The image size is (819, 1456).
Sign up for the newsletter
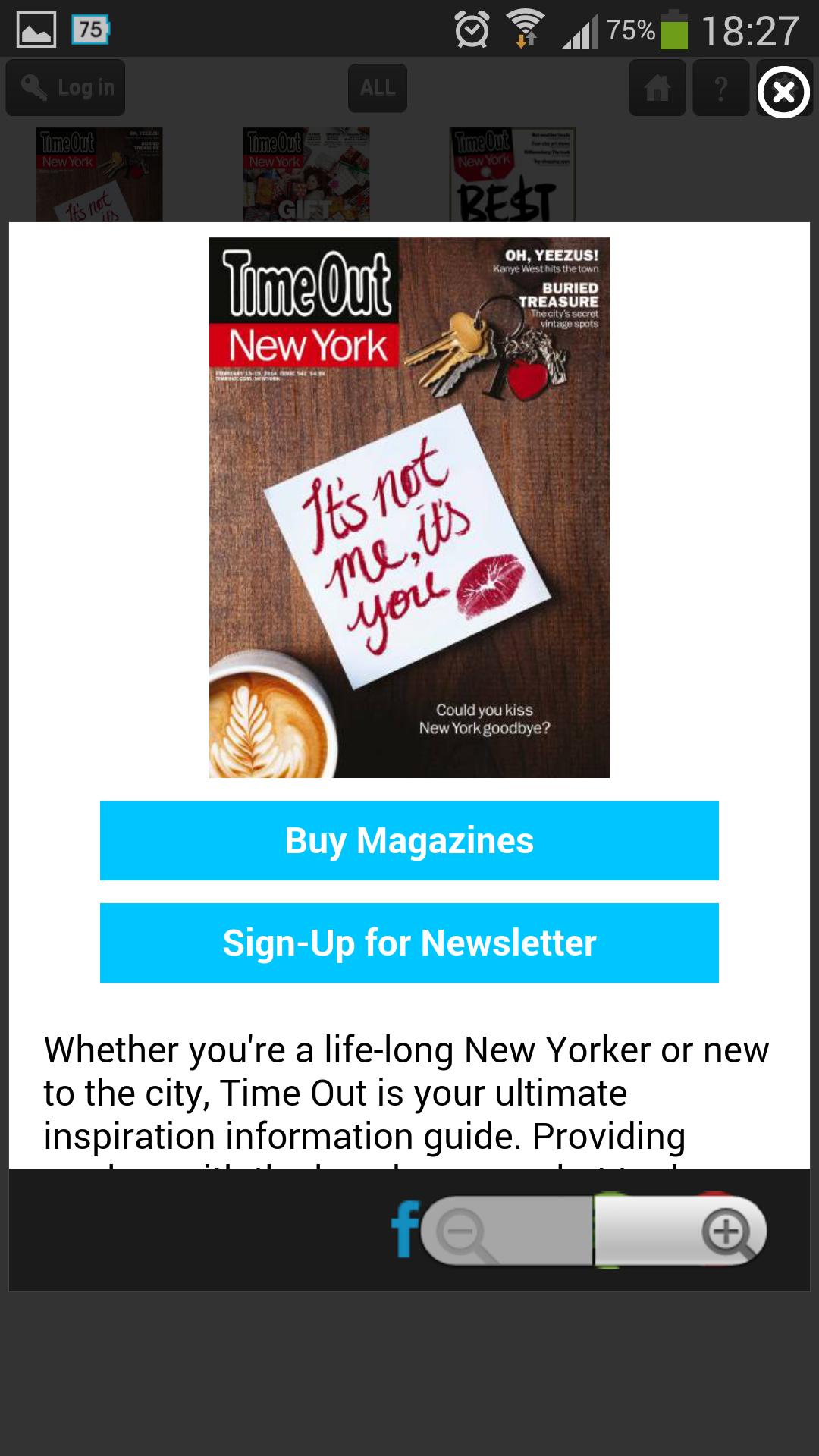[409, 943]
